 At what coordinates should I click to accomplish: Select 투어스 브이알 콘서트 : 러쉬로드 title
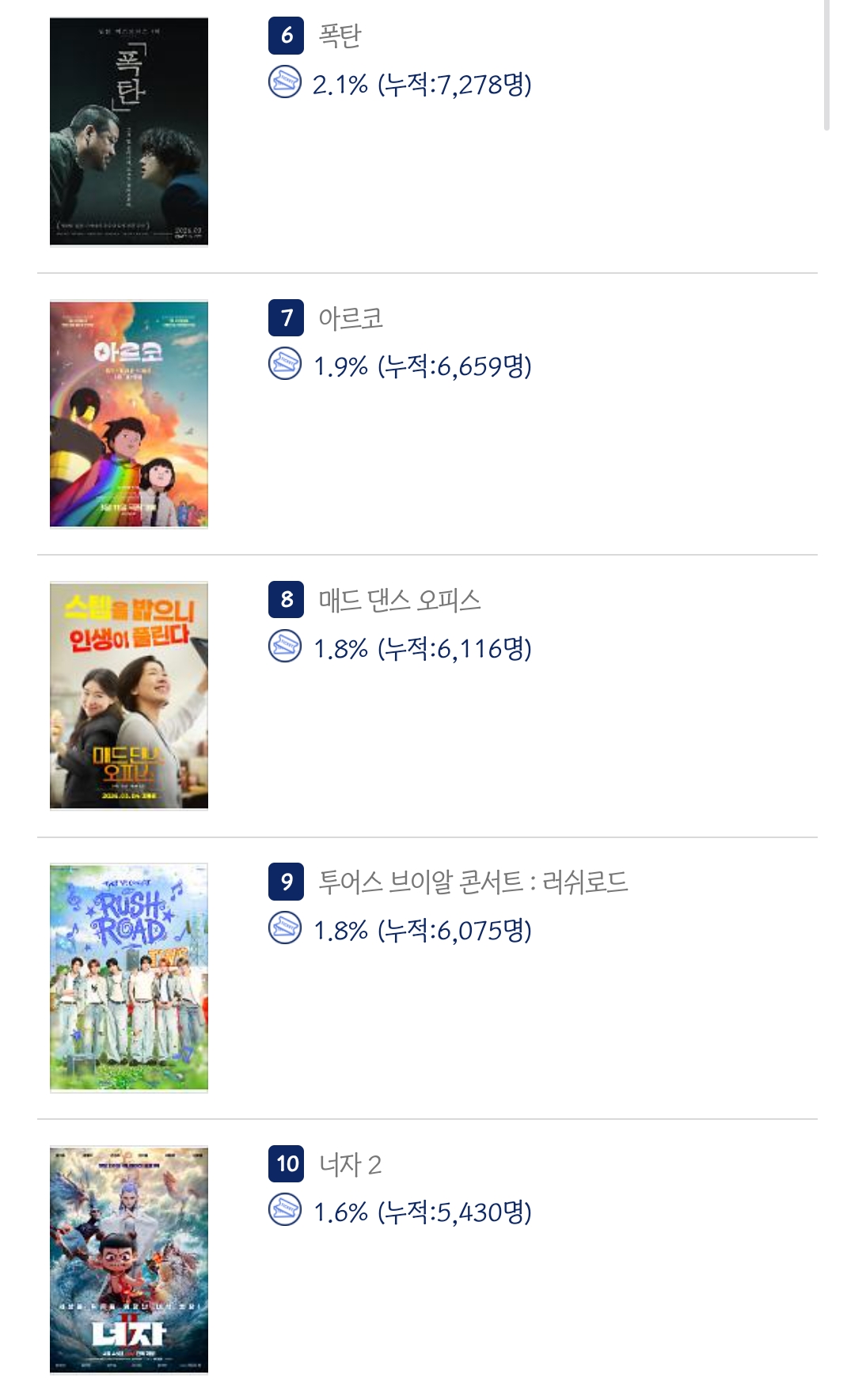tap(473, 882)
